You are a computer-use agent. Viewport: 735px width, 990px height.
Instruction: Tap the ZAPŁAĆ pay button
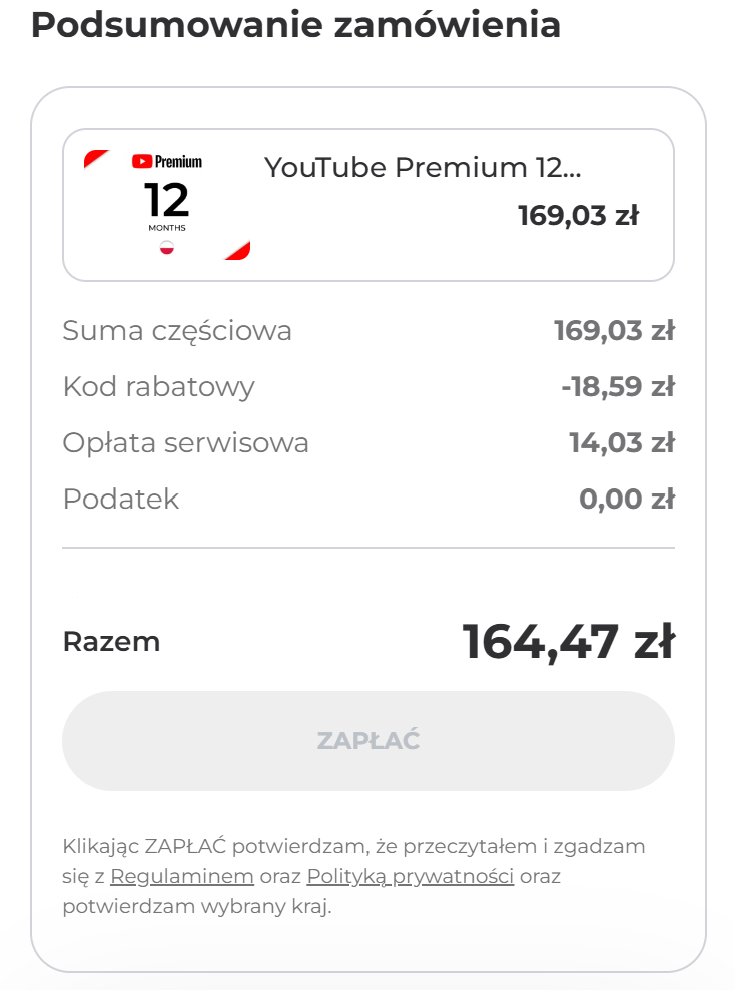(368, 741)
